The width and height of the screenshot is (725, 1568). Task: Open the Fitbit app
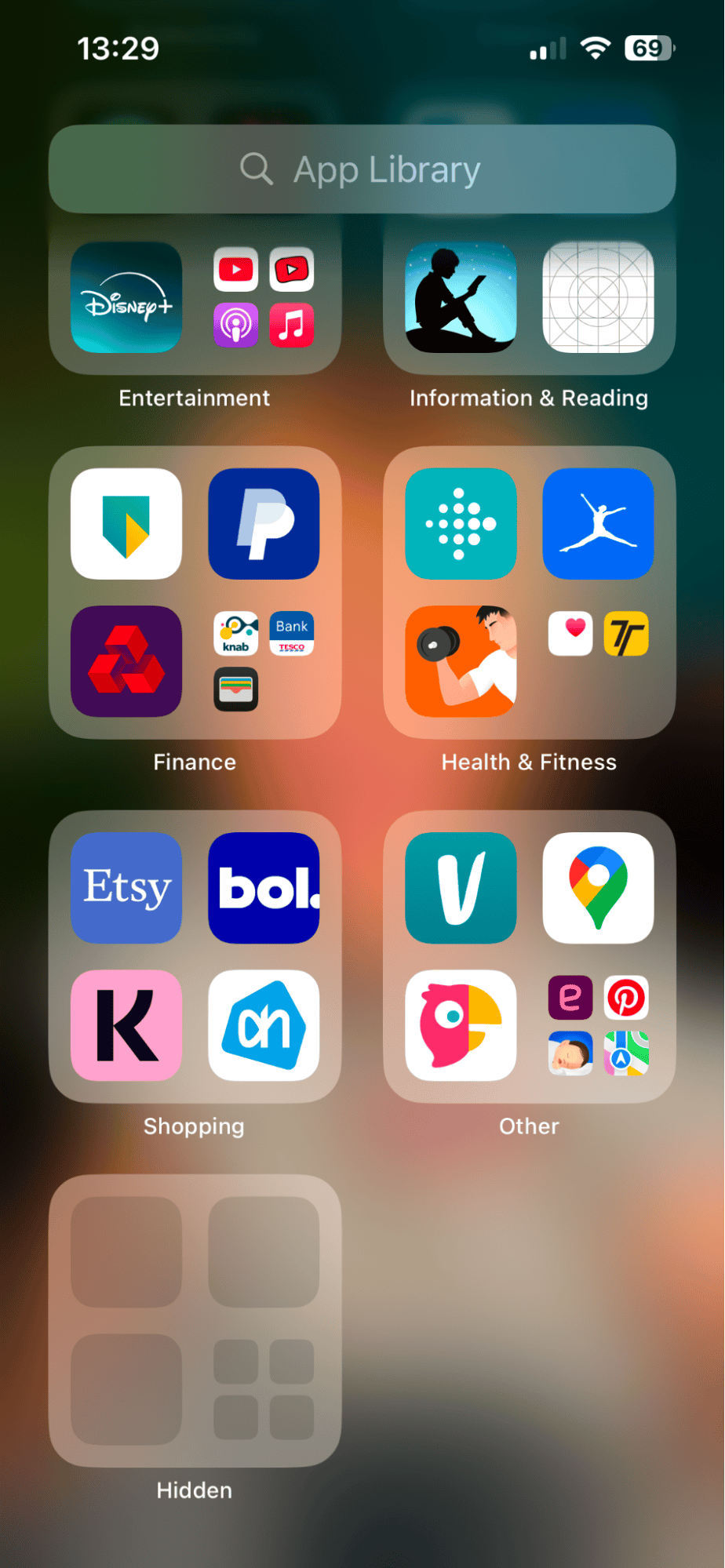[x=461, y=524]
